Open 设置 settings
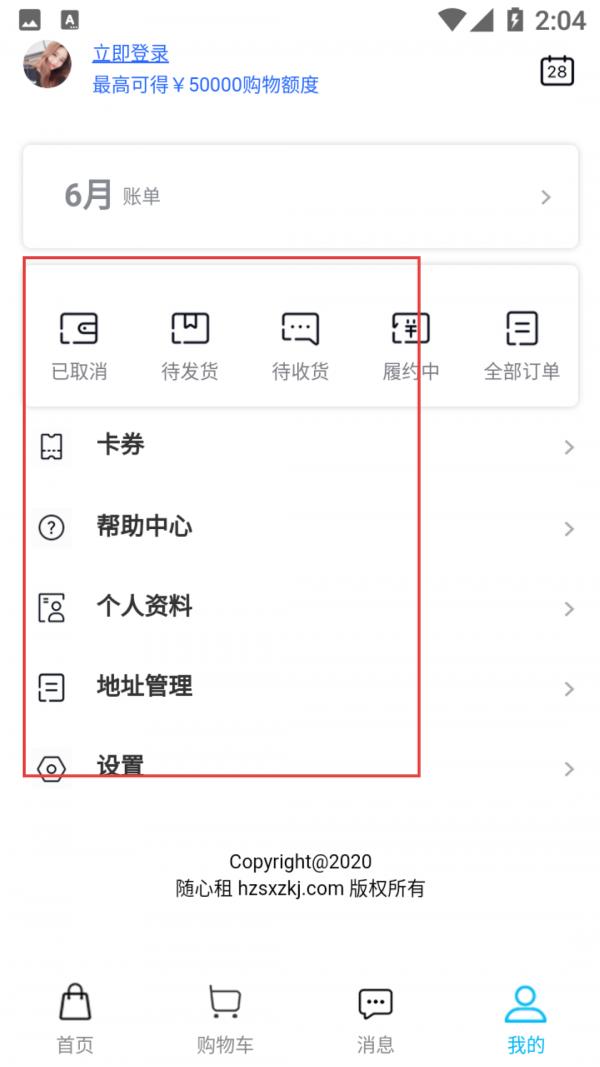 click(x=301, y=769)
